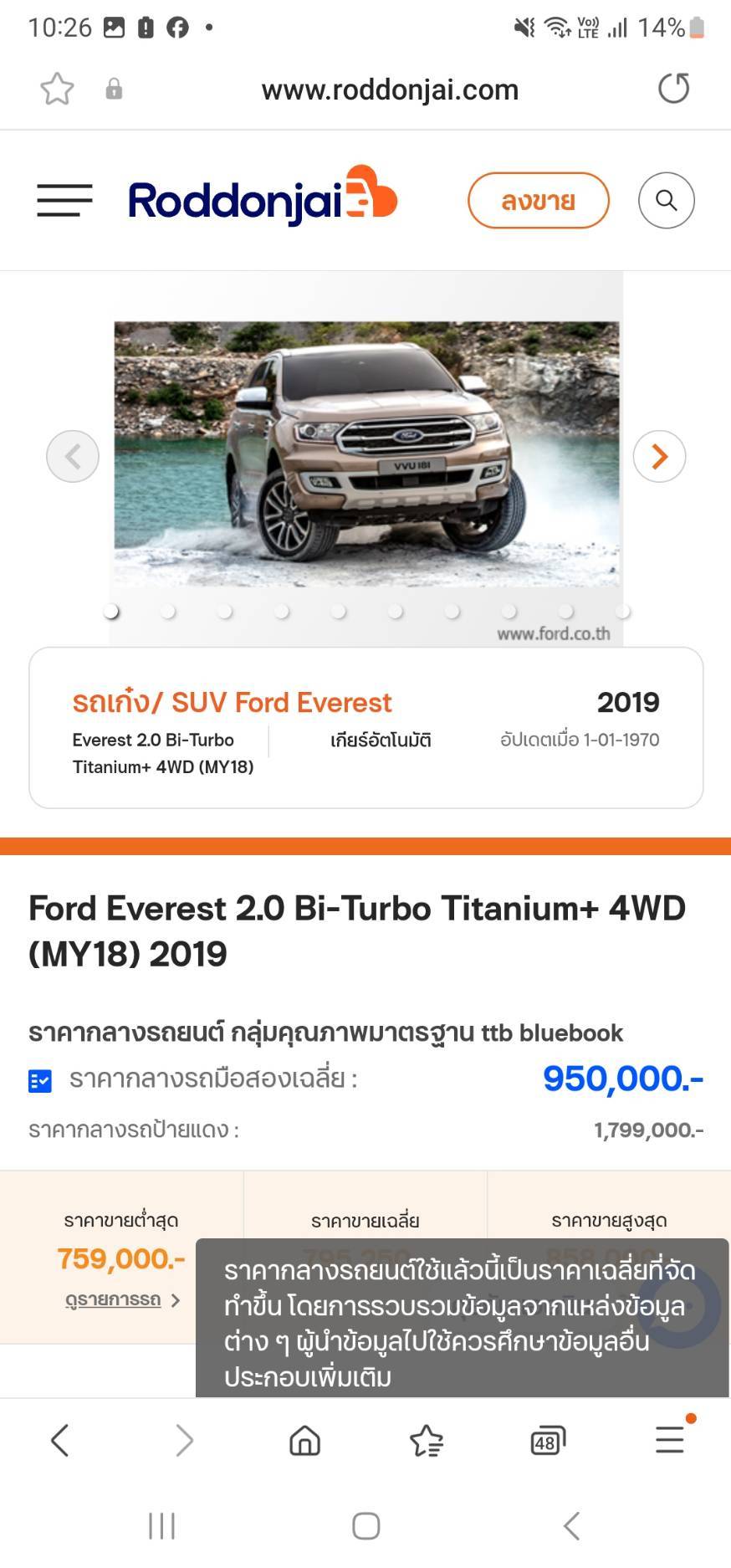Tap the ลงขาย sell button
Image resolution: width=731 pixels, height=1568 pixels.
coord(538,201)
